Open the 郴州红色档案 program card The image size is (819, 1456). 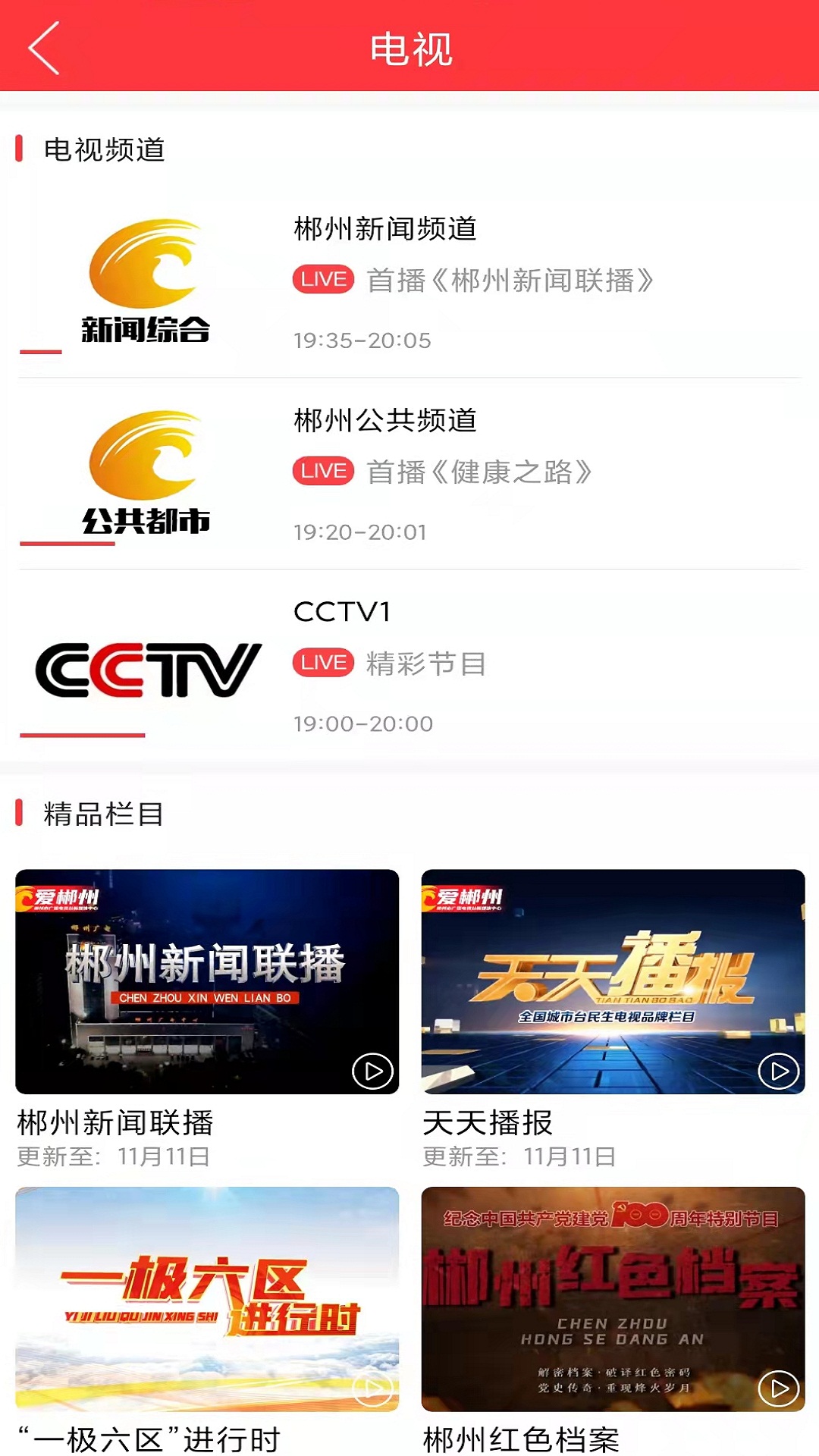(613, 1298)
